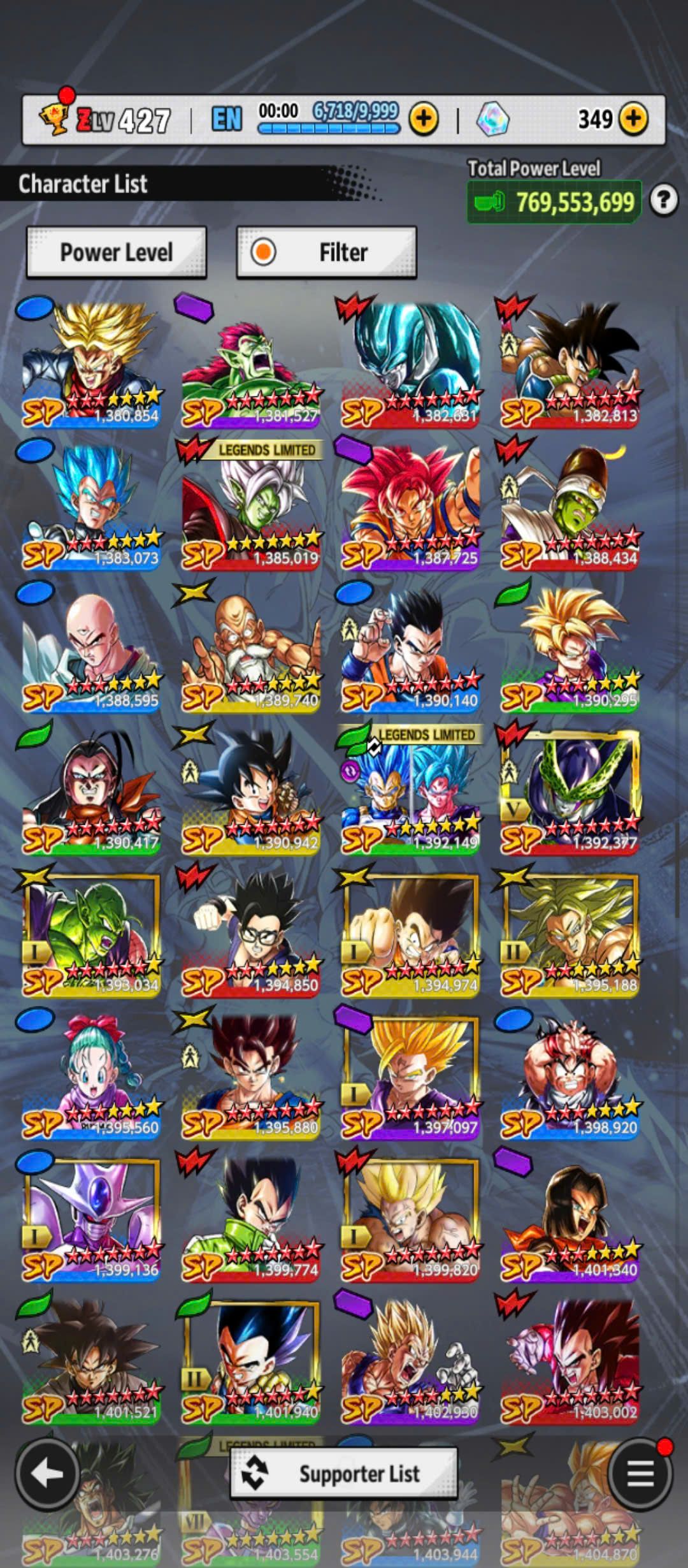
Task: Open the Legends Limited character with power 1,392,149
Action: [409, 790]
